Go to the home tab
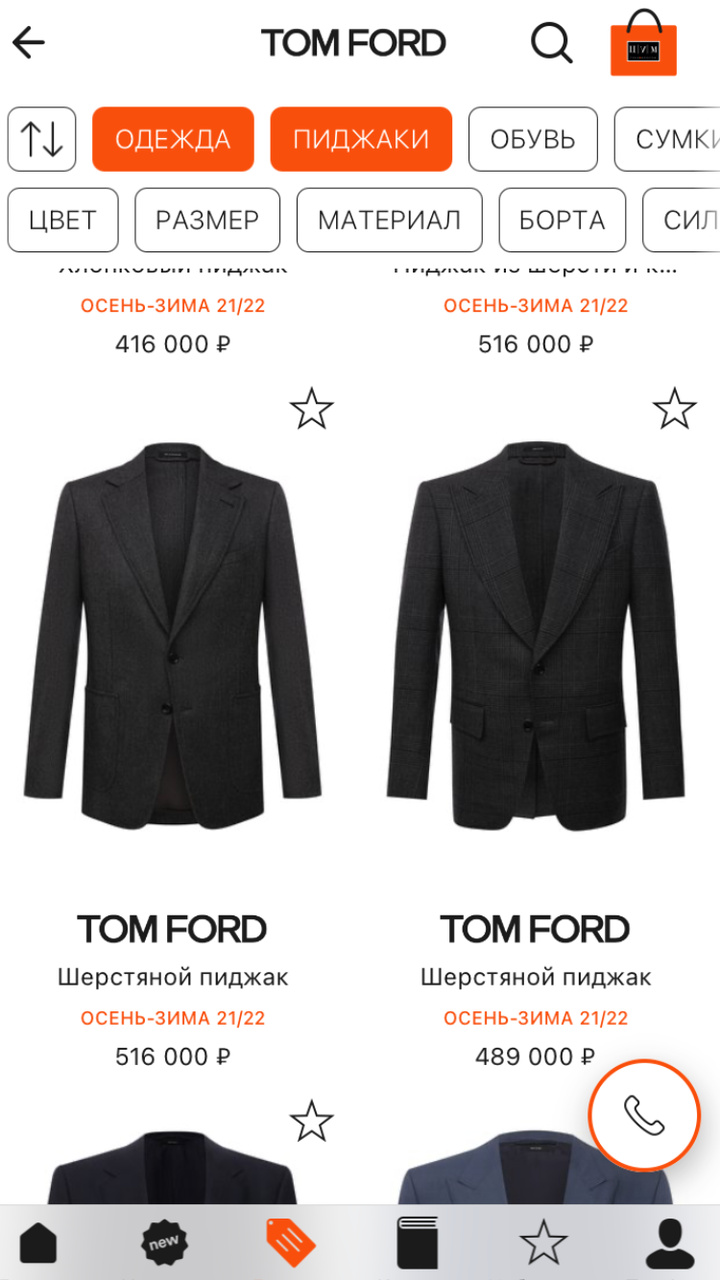 pos(39,1243)
